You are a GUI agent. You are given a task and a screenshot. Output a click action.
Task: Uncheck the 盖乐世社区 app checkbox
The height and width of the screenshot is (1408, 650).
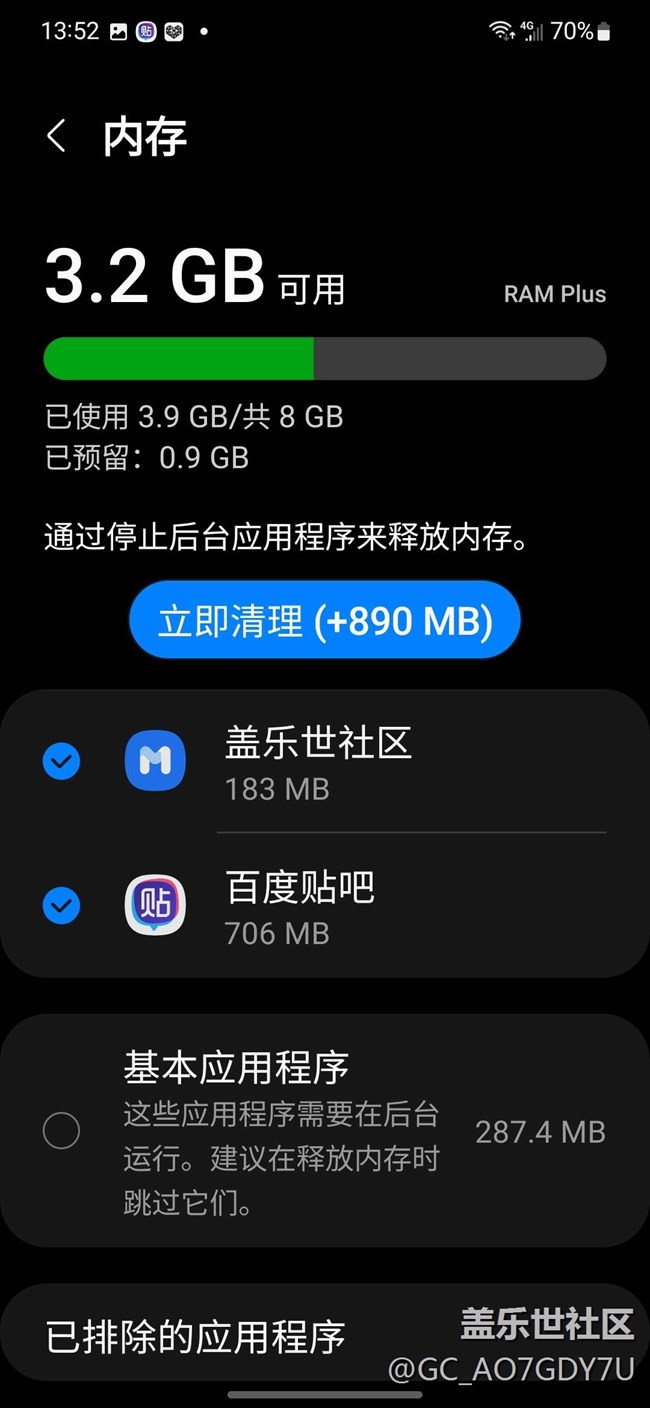(62, 763)
